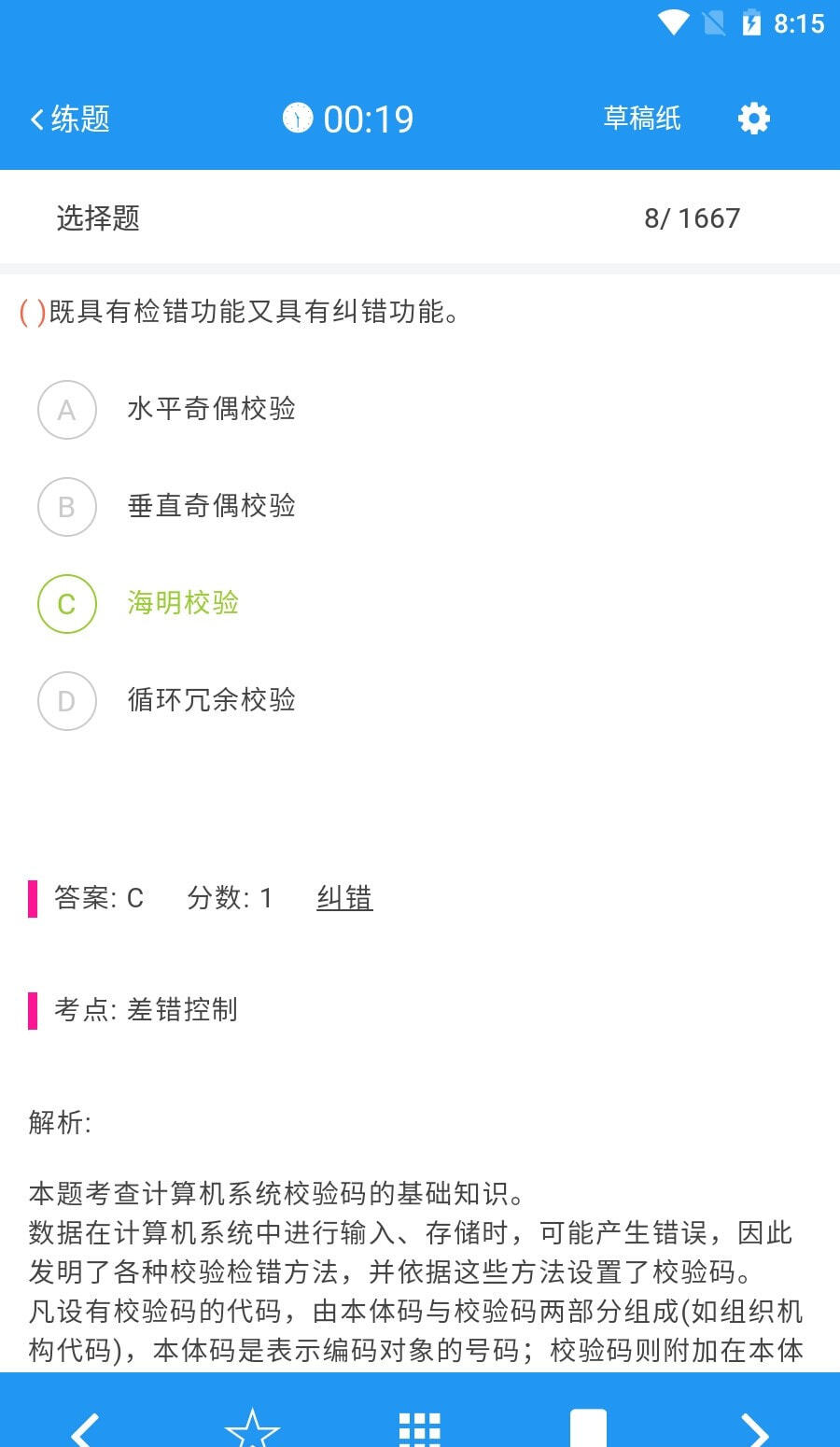Advance to the next question
This screenshot has width=840, height=1447.
754,1428
